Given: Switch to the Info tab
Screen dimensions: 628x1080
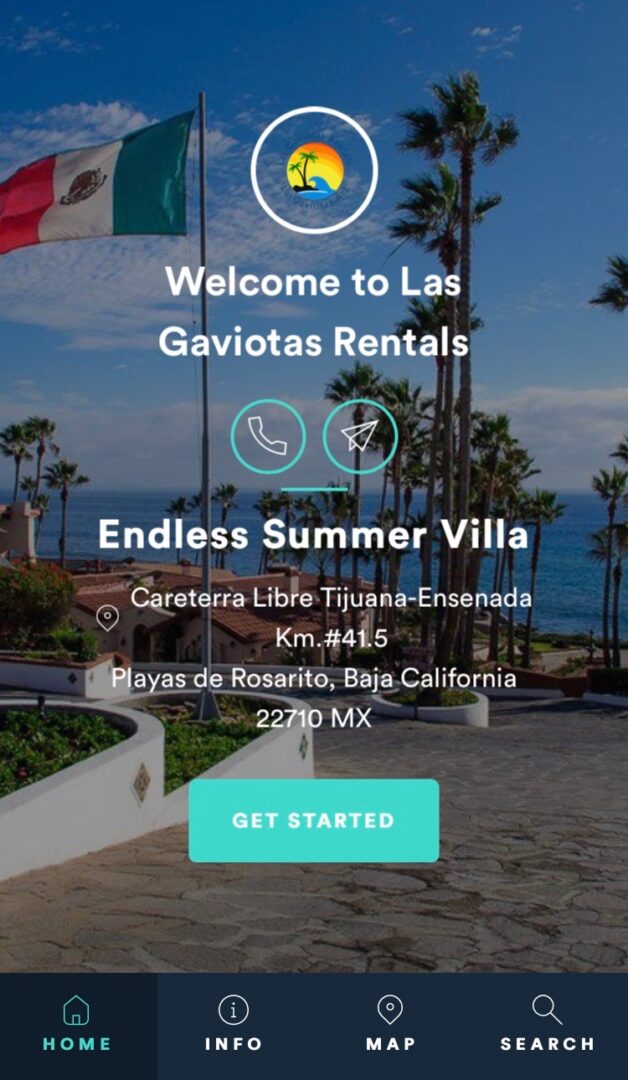Looking at the screenshot, I should tap(233, 1026).
